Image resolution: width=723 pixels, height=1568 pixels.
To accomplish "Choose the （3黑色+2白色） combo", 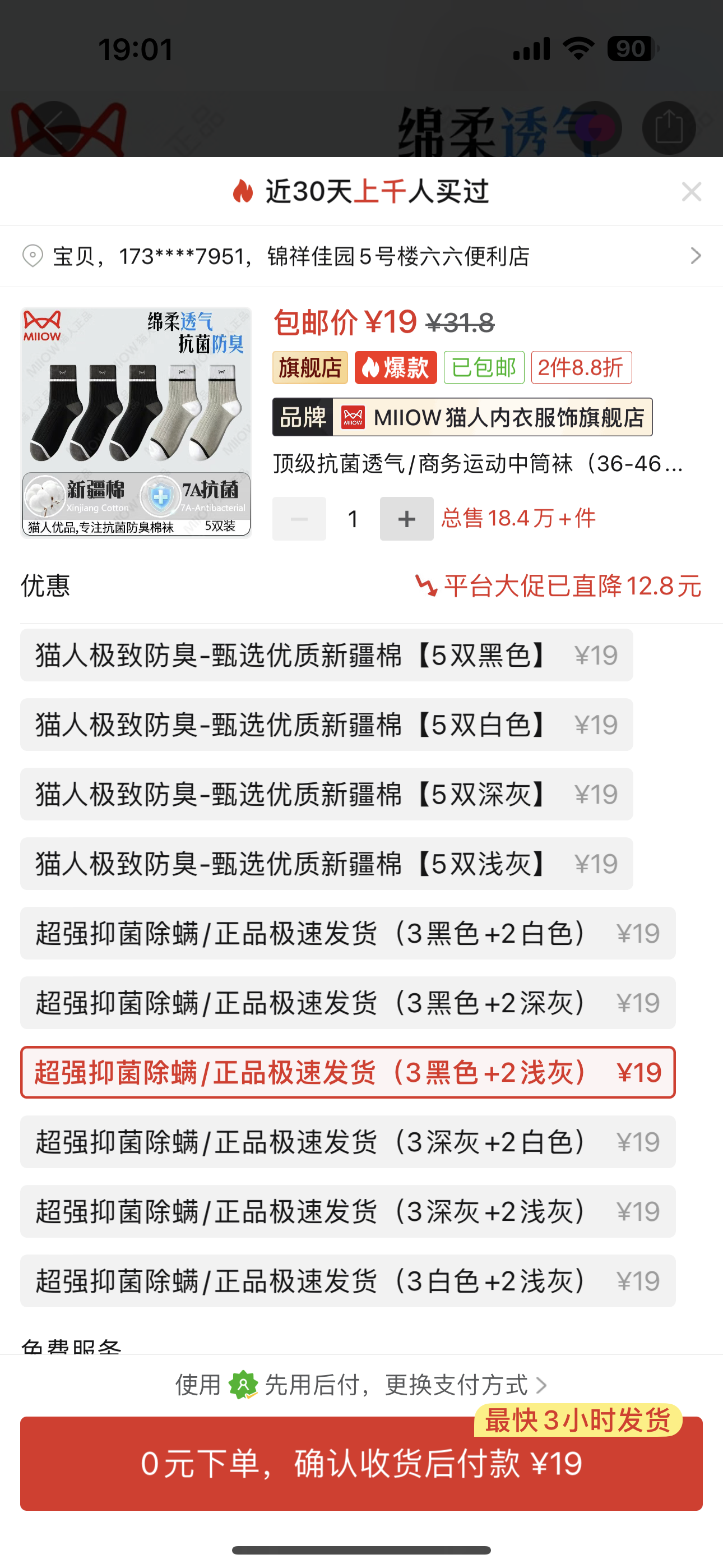I will point(347,933).
